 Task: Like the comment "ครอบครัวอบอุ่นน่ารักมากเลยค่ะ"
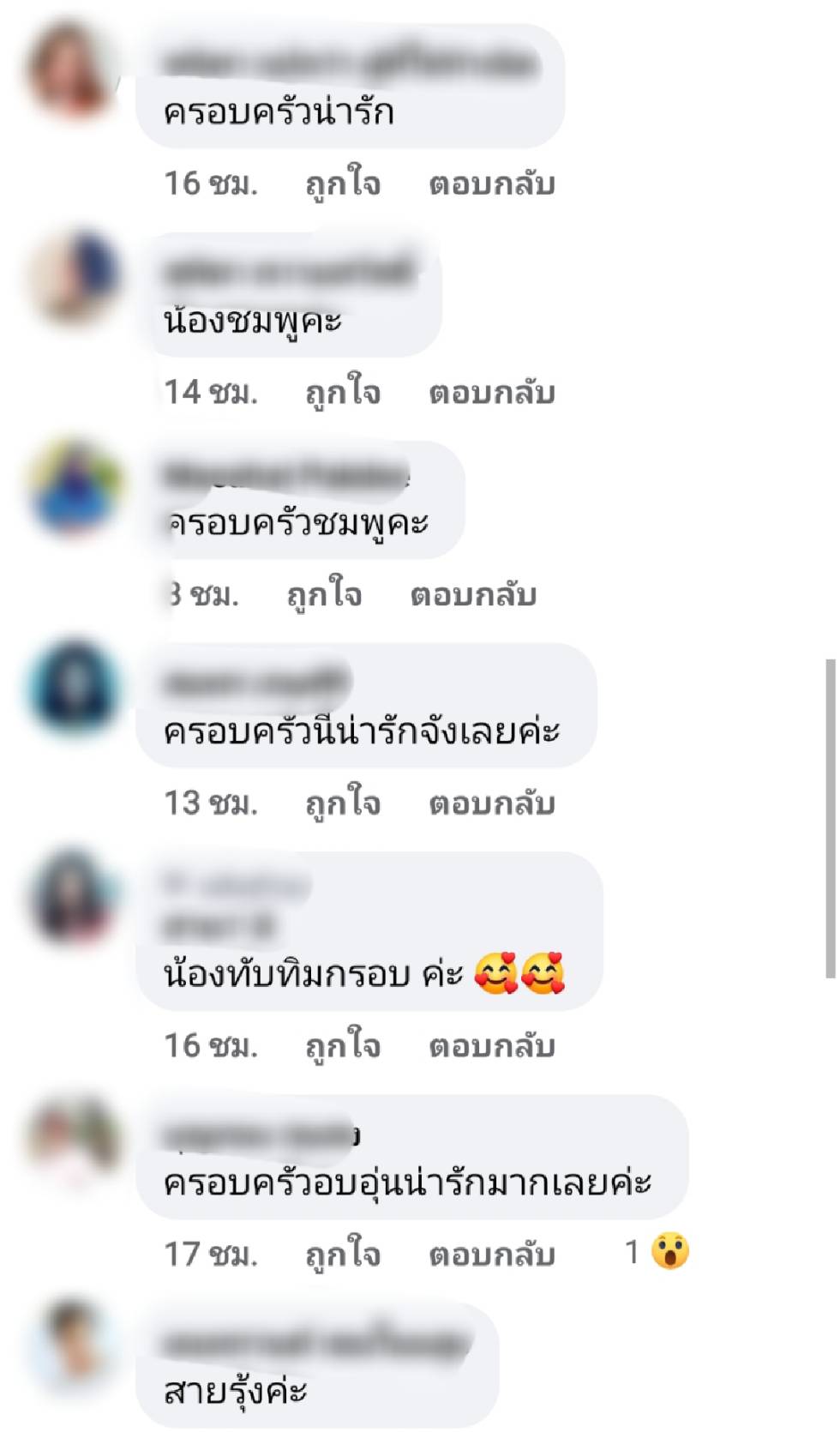[343, 1255]
